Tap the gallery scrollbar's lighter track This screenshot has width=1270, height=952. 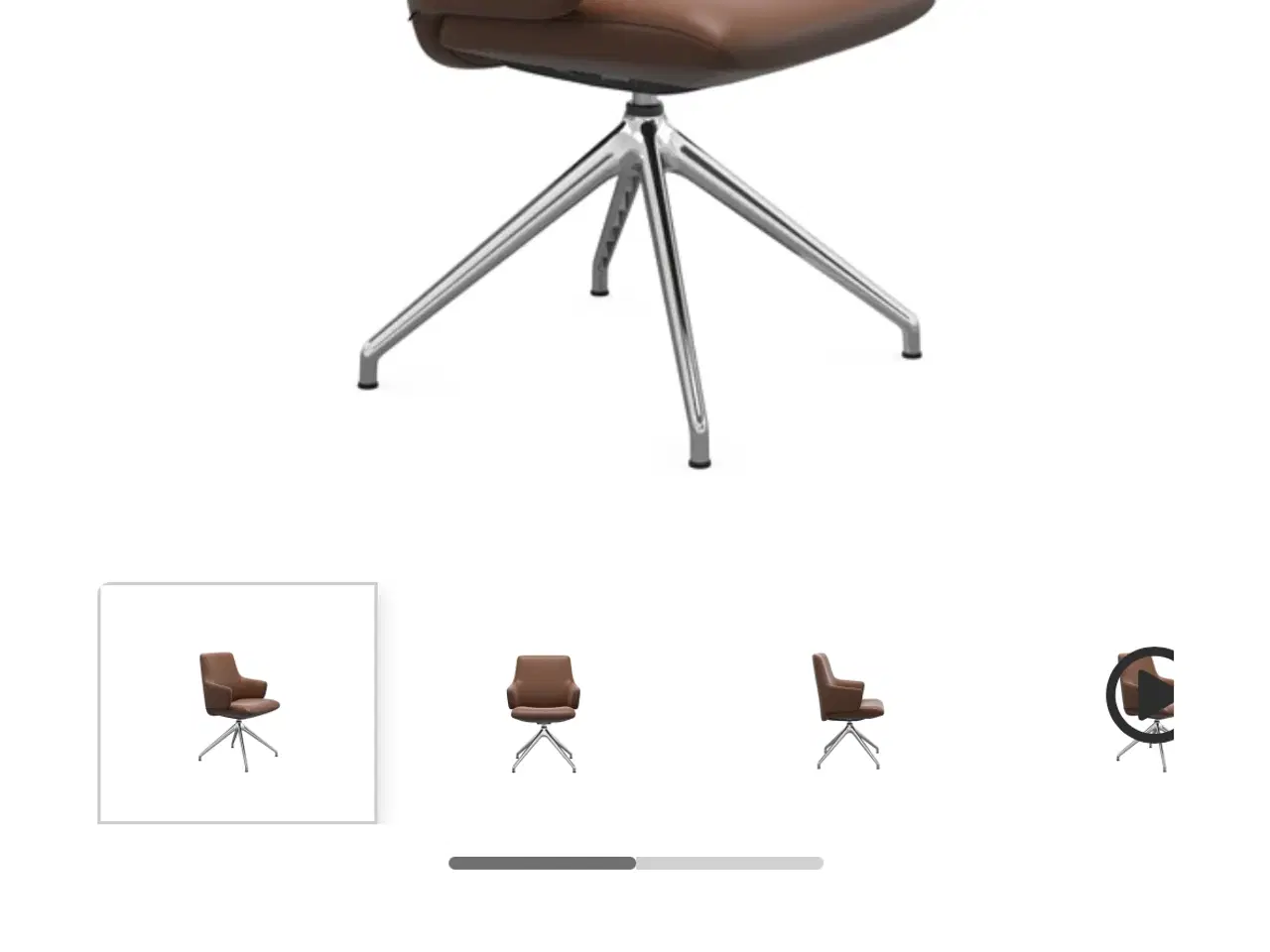coord(729,863)
